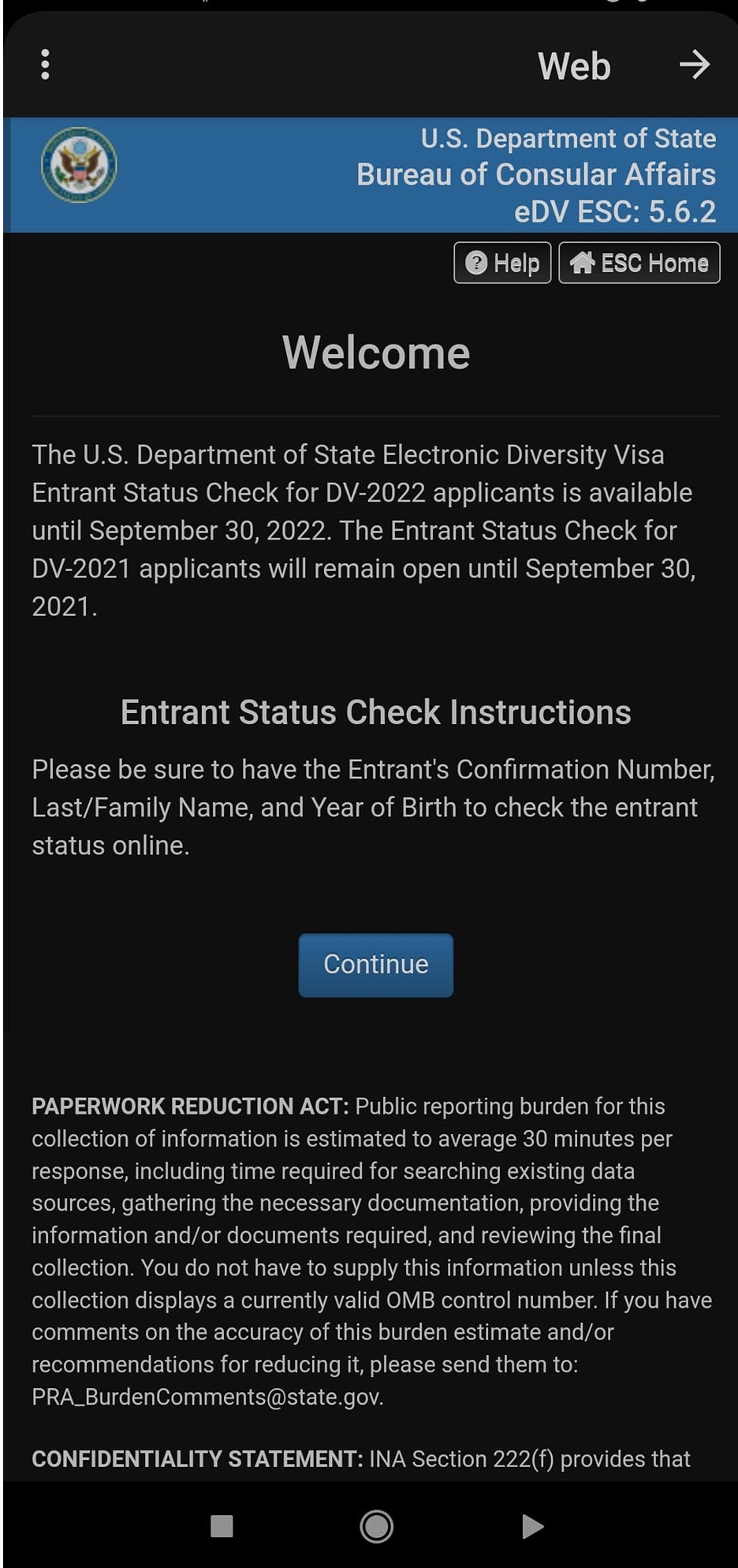Image resolution: width=738 pixels, height=1568 pixels.
Task: Tap the system home button
Action: point(376,1526)
